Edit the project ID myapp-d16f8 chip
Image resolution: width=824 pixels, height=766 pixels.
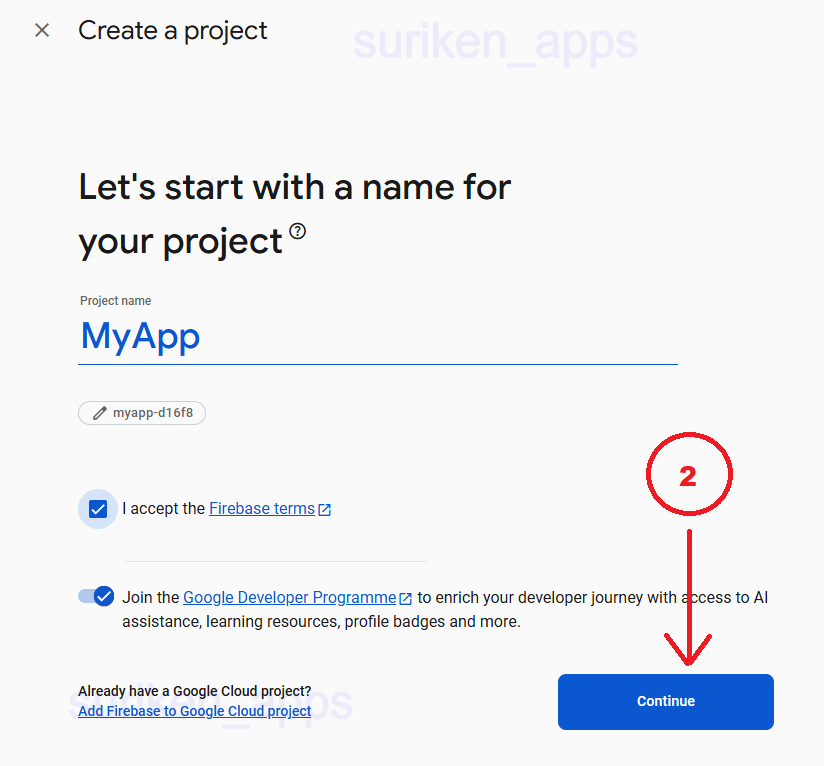(x=142, y=412)
